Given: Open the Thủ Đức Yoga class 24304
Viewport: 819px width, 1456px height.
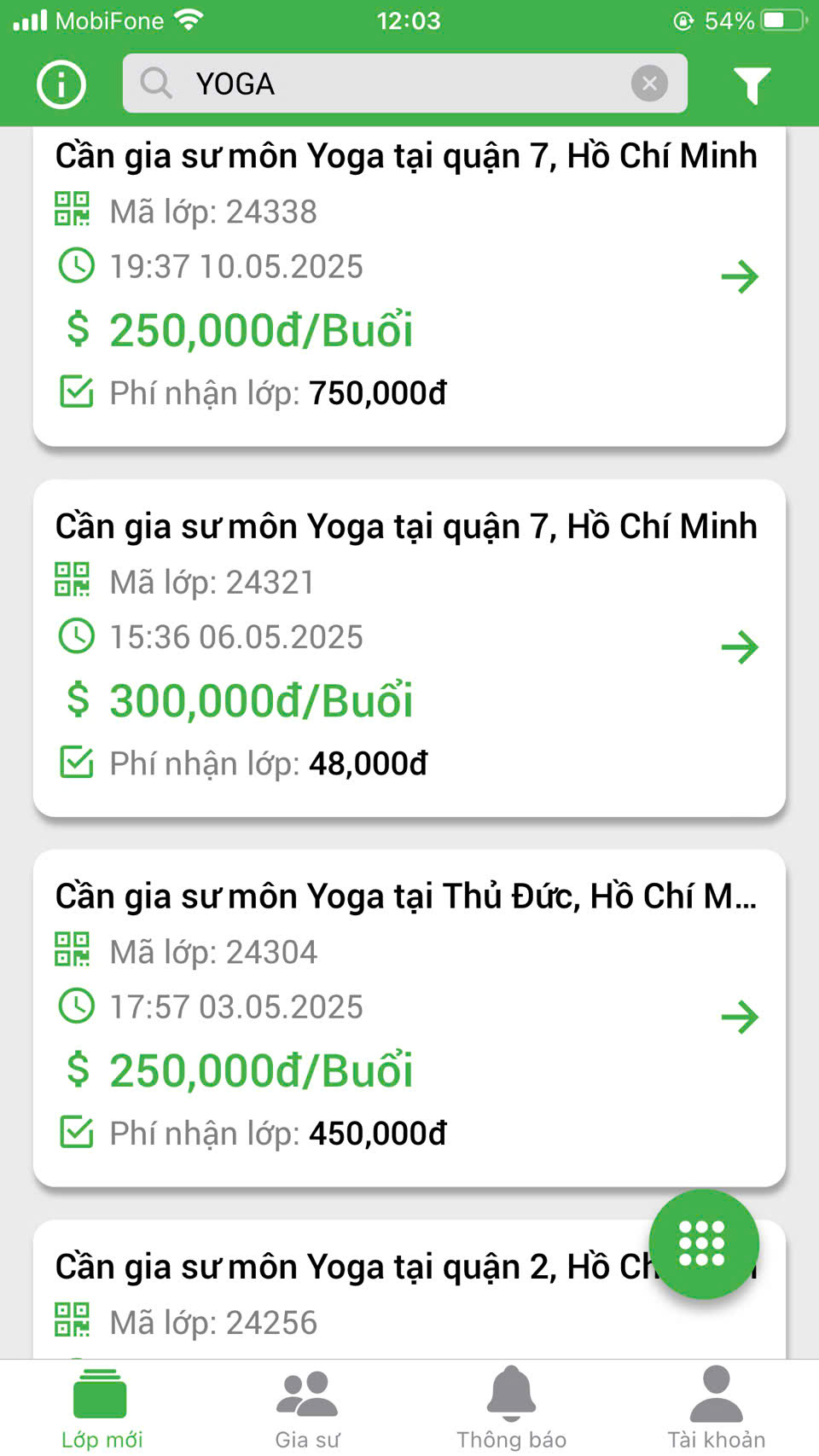Looking at the screenshot, I should (409, 1018).
